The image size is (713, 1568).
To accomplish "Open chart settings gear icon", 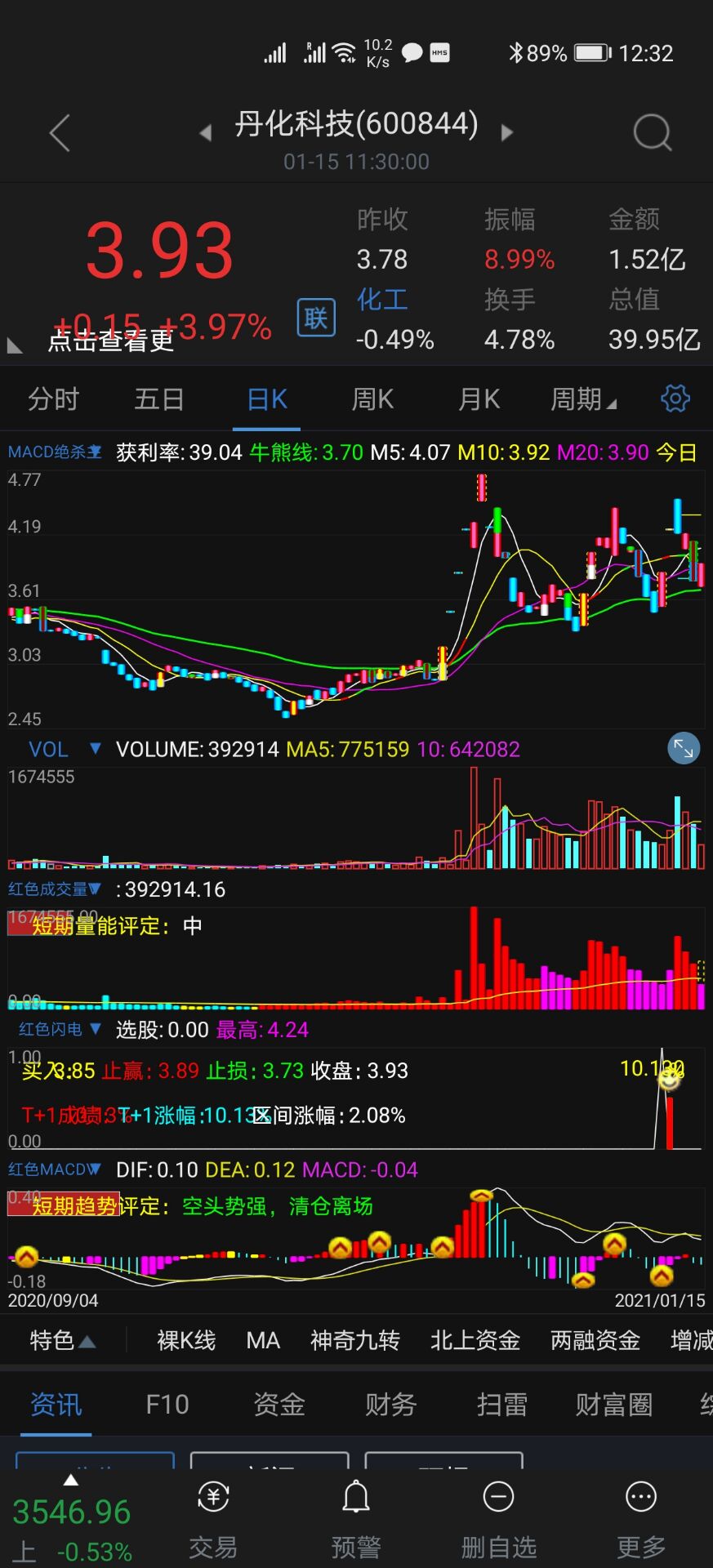I will point(675,399).
